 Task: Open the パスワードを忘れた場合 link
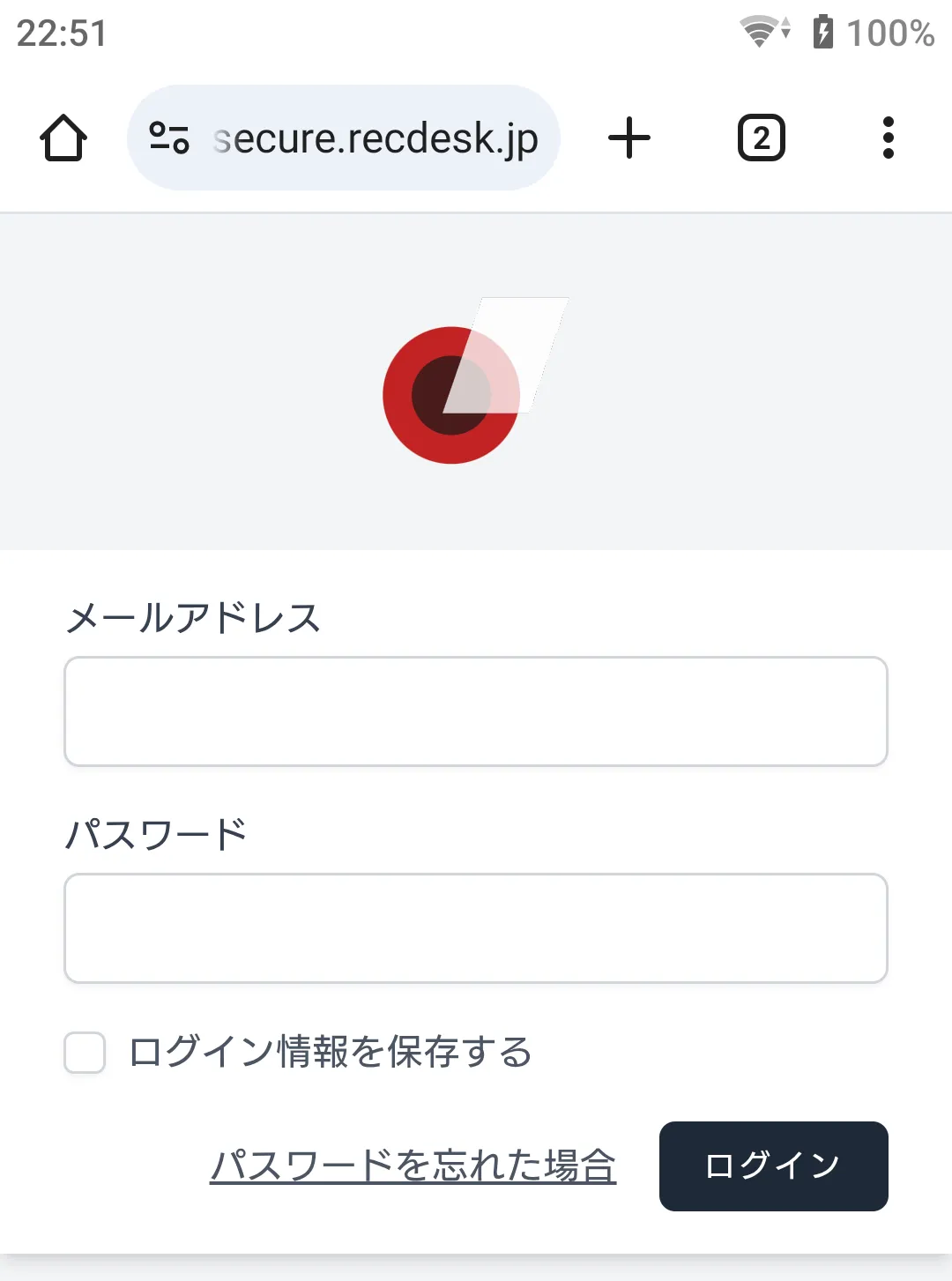pyautogui.click(x=413, y=1166)
